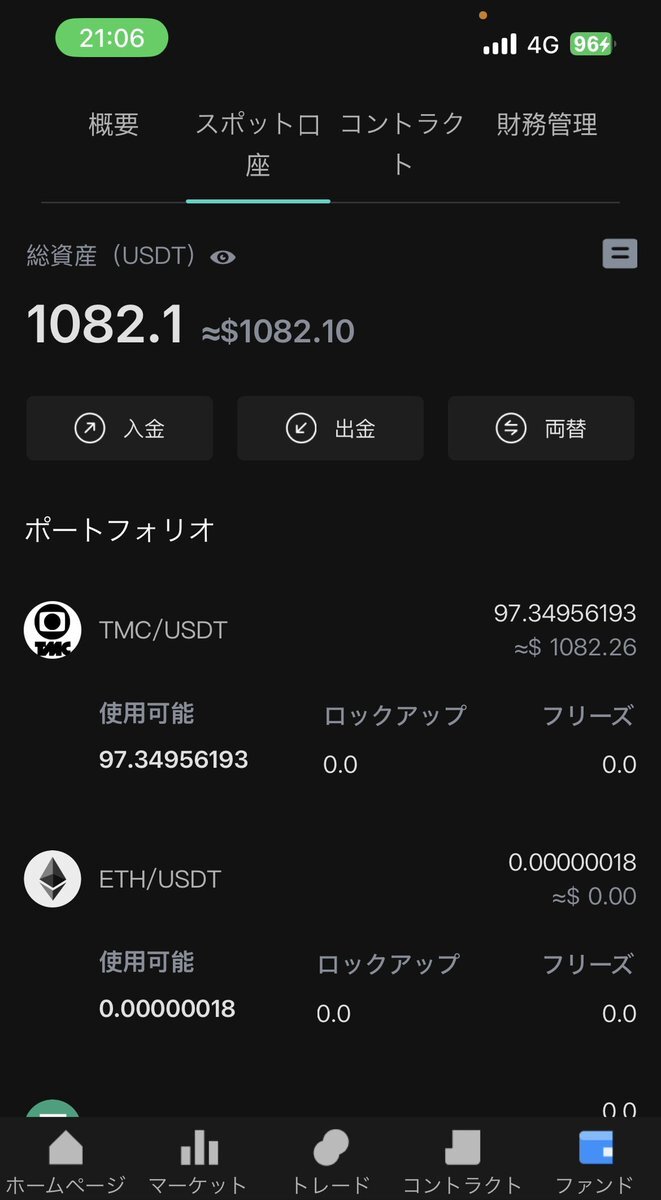Open 両替 to exchange currency
The image size is (661, 1200).
click(x=541, y=428)
